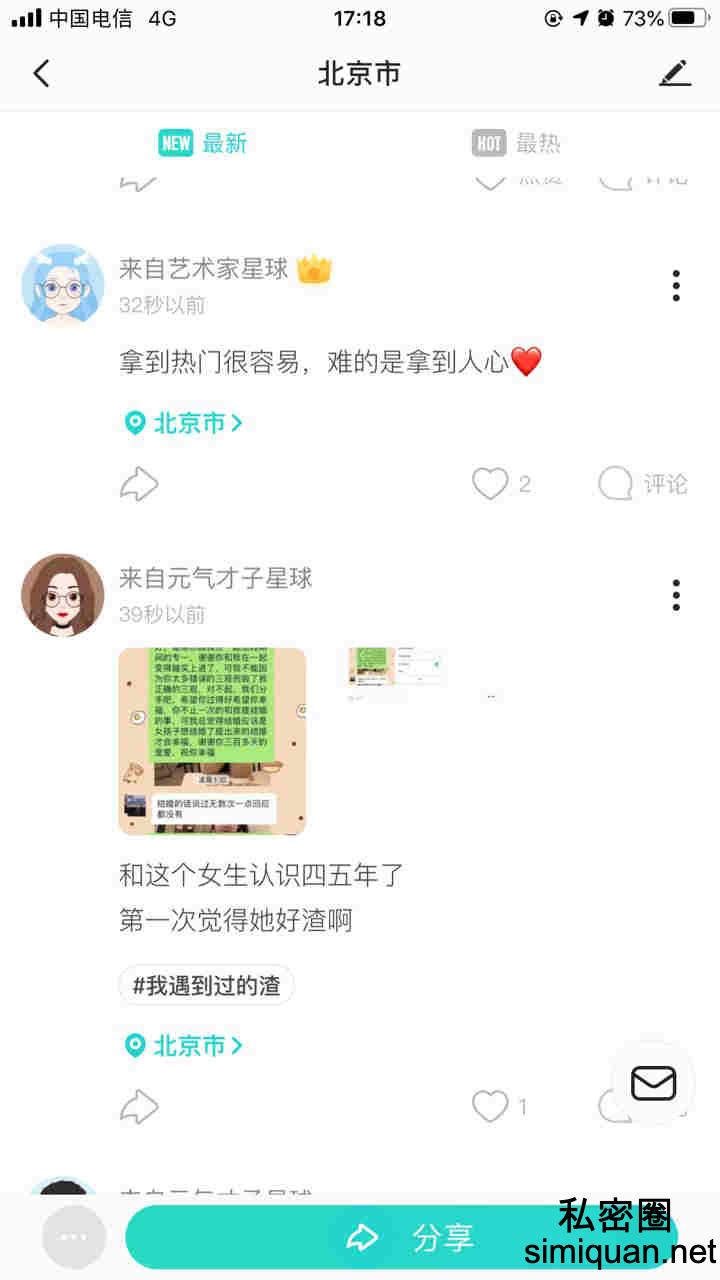Viewport: 720px width, 1280px height.
Task: Open the comment icon labeled 评论
Action: [x=636, y=483]
